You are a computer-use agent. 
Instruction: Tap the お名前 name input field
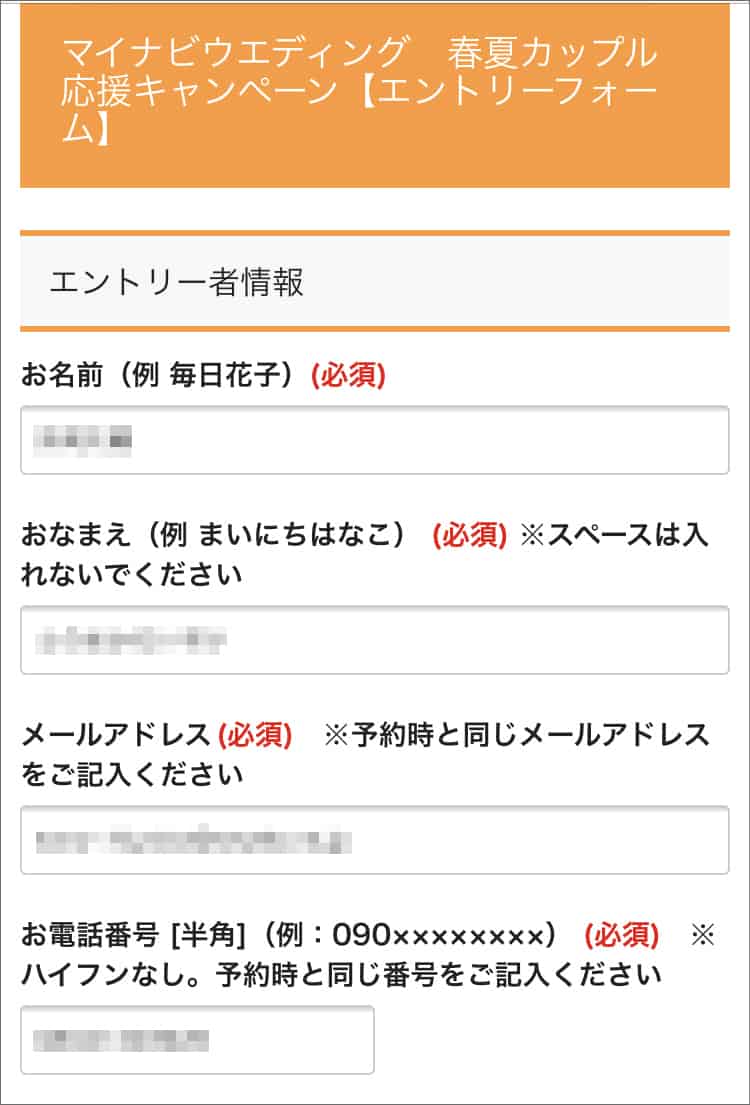(374, 440)
